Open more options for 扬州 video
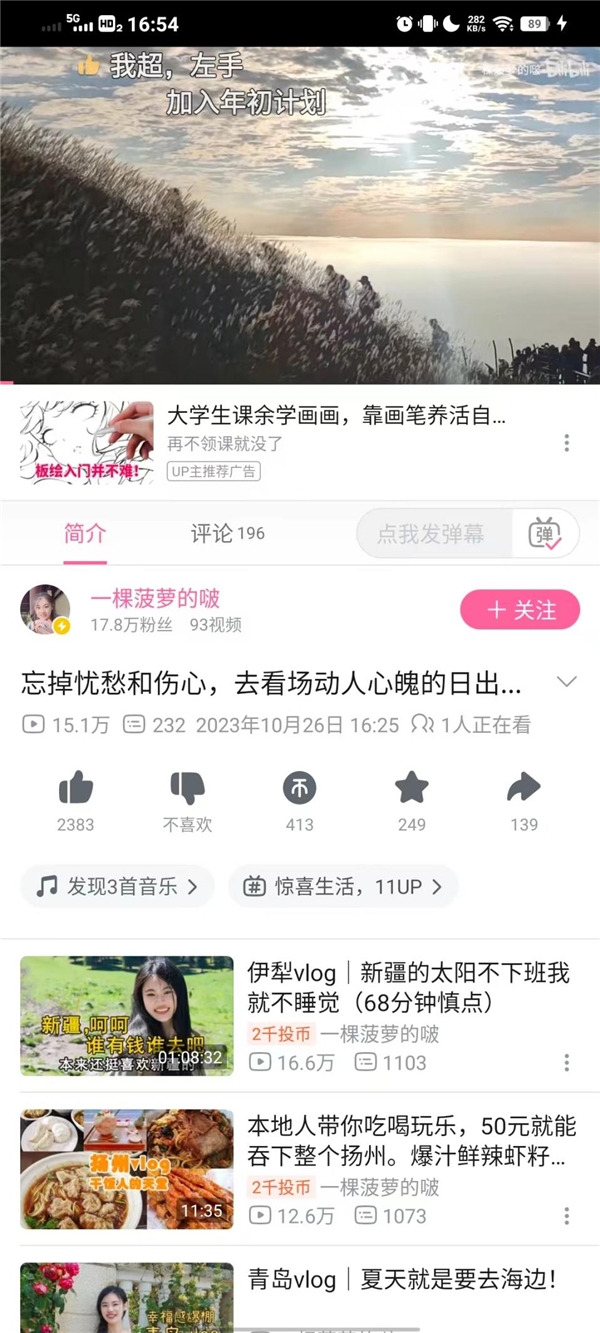This screenshot has height=1333, width=600. click(567, 1216)
